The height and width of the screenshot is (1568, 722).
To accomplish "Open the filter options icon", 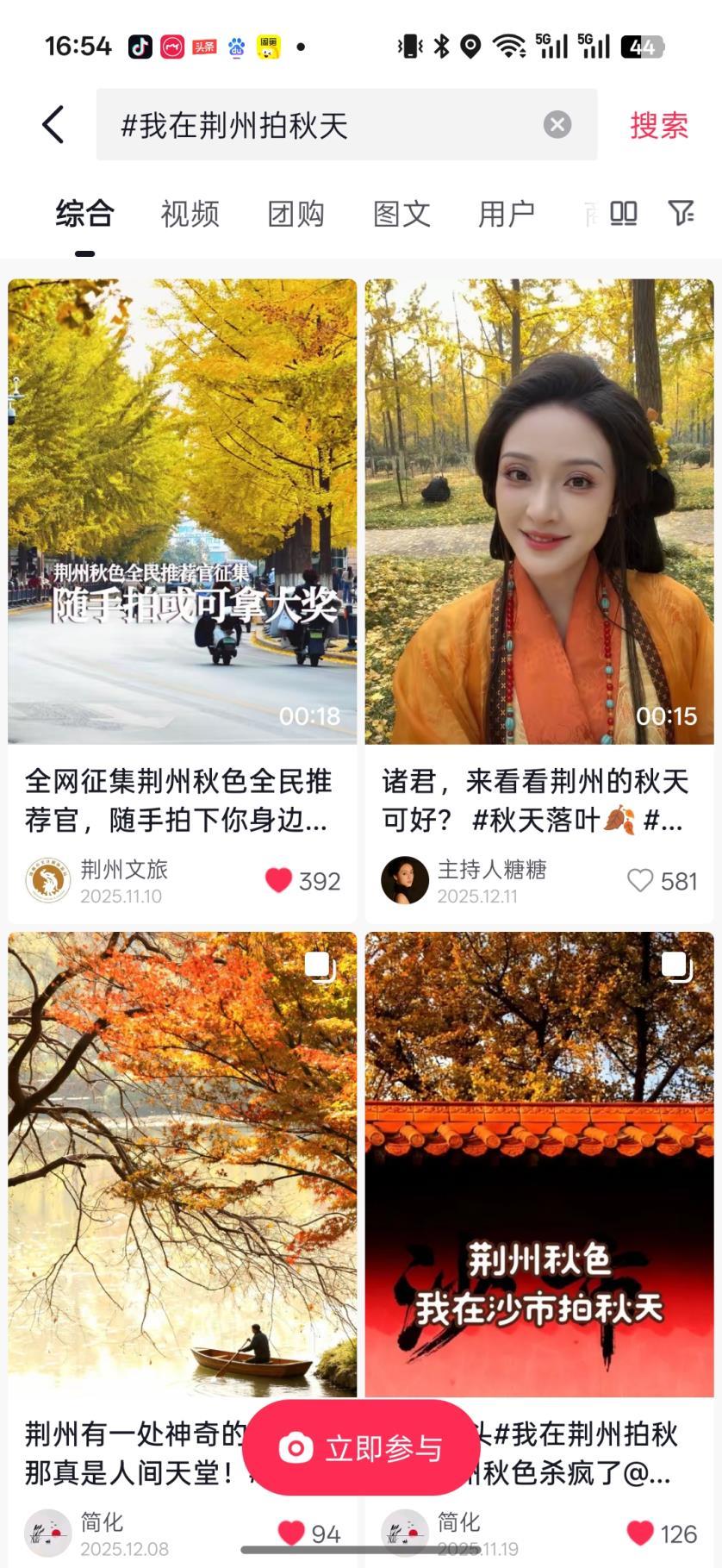I will click(x=681, y=213).
